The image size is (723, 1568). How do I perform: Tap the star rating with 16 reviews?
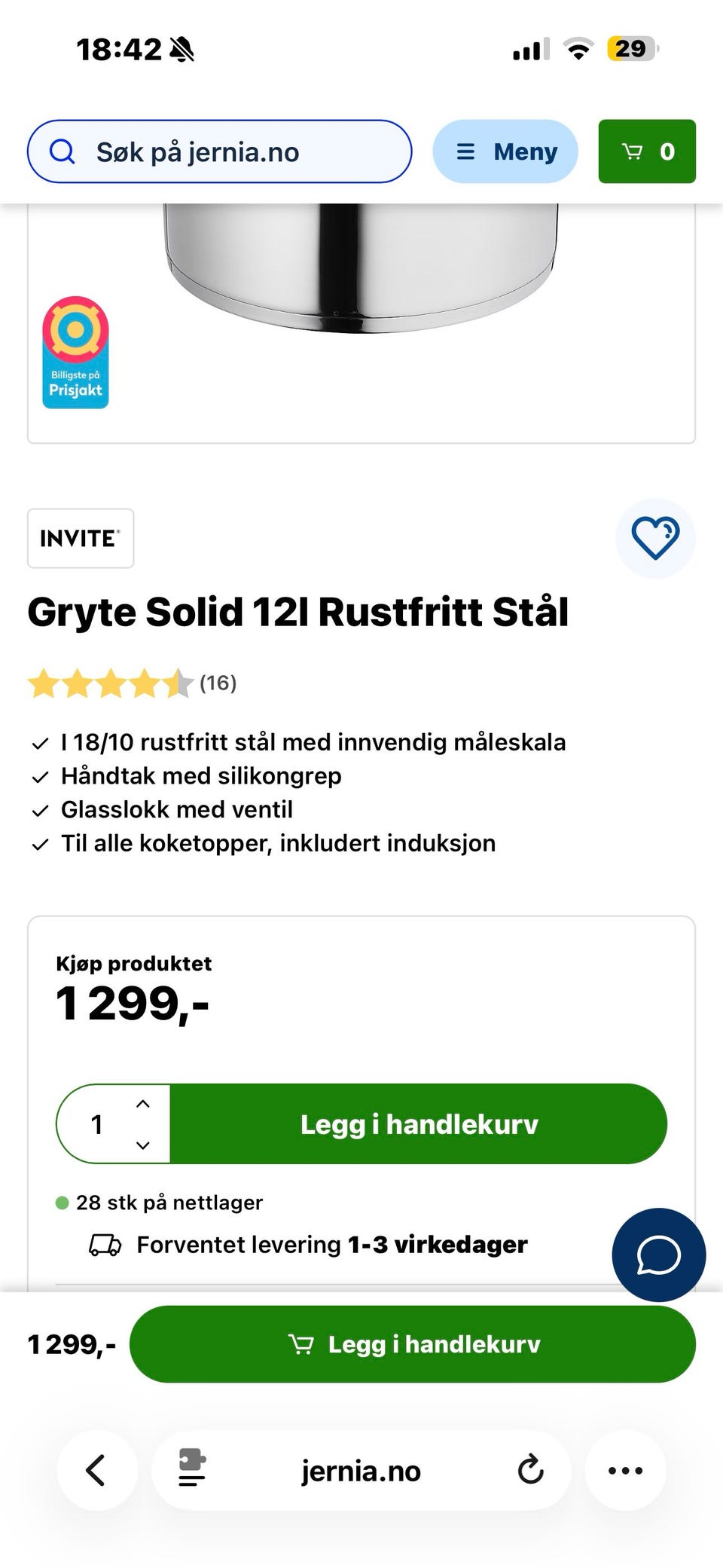pos(132,684)
